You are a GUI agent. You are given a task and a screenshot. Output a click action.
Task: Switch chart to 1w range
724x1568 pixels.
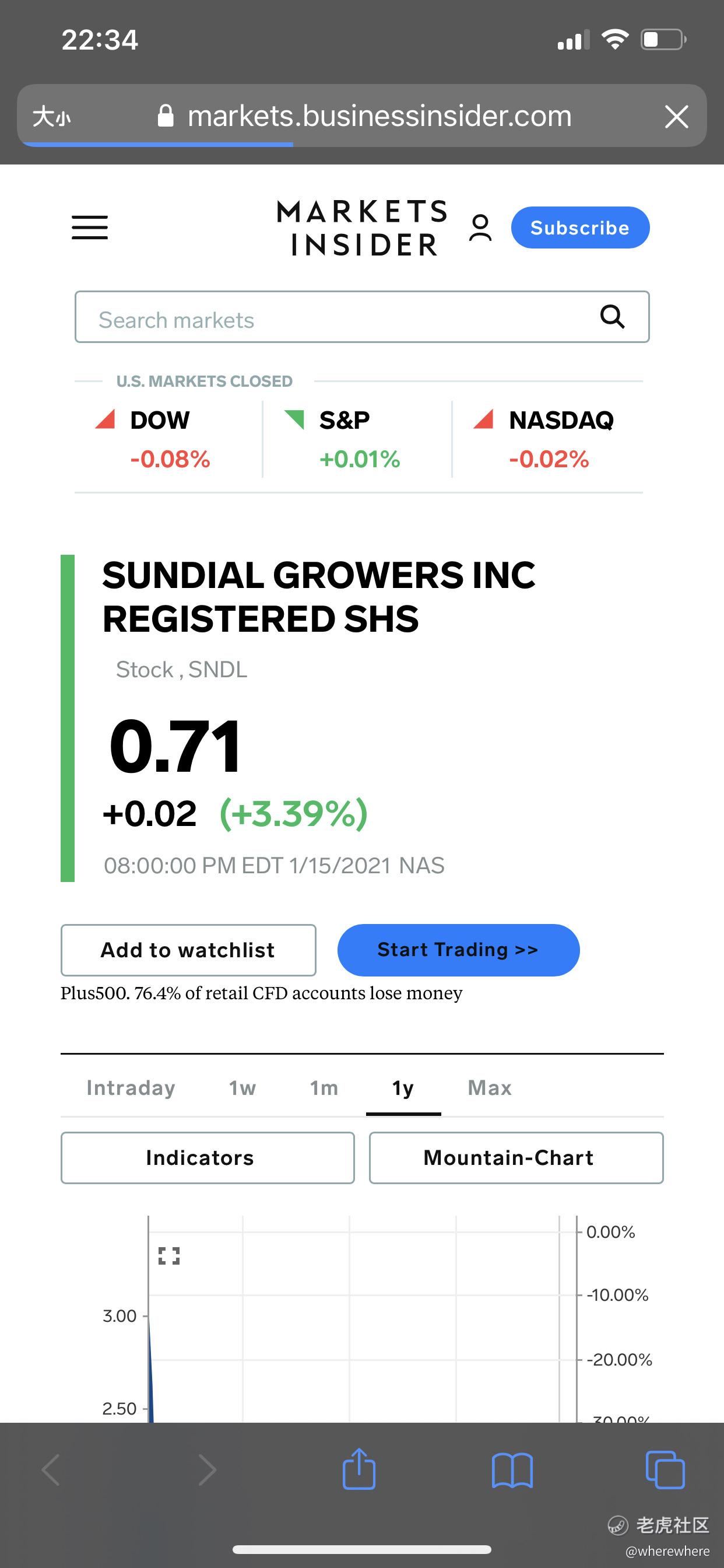[x=242, y=1088]
